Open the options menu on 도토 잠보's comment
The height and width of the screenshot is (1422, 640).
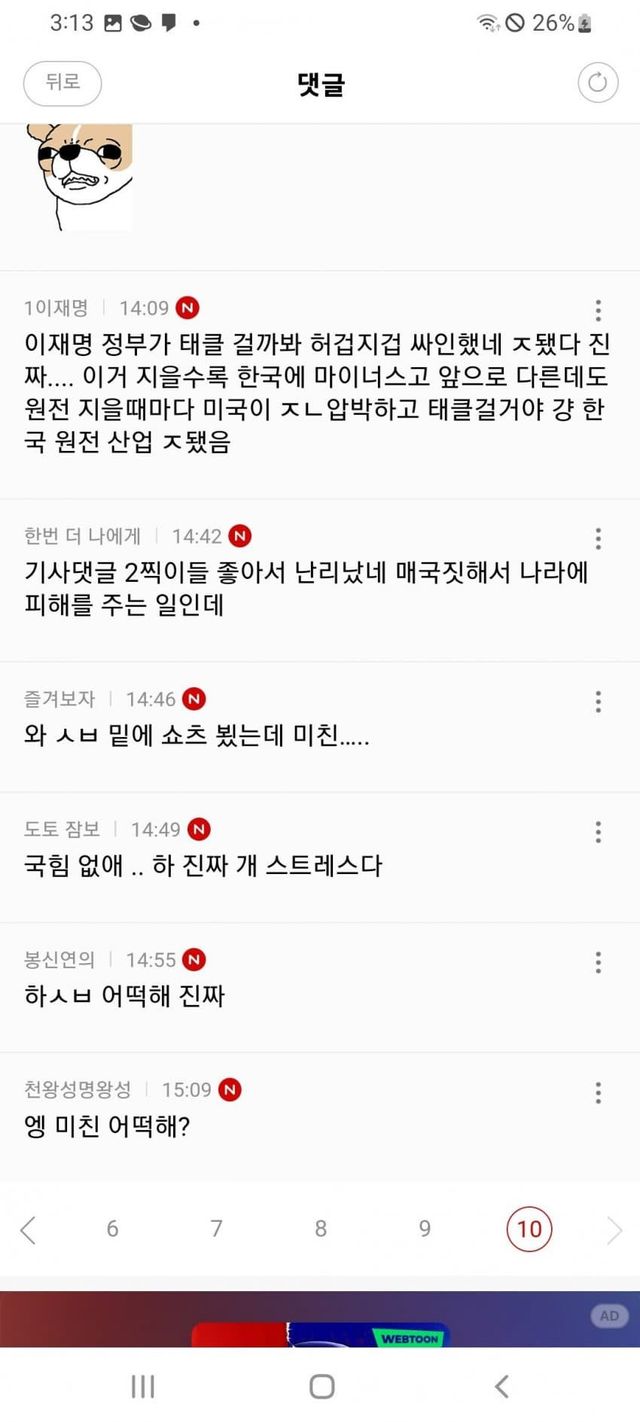pyautogui.click(x=597, y=830)
